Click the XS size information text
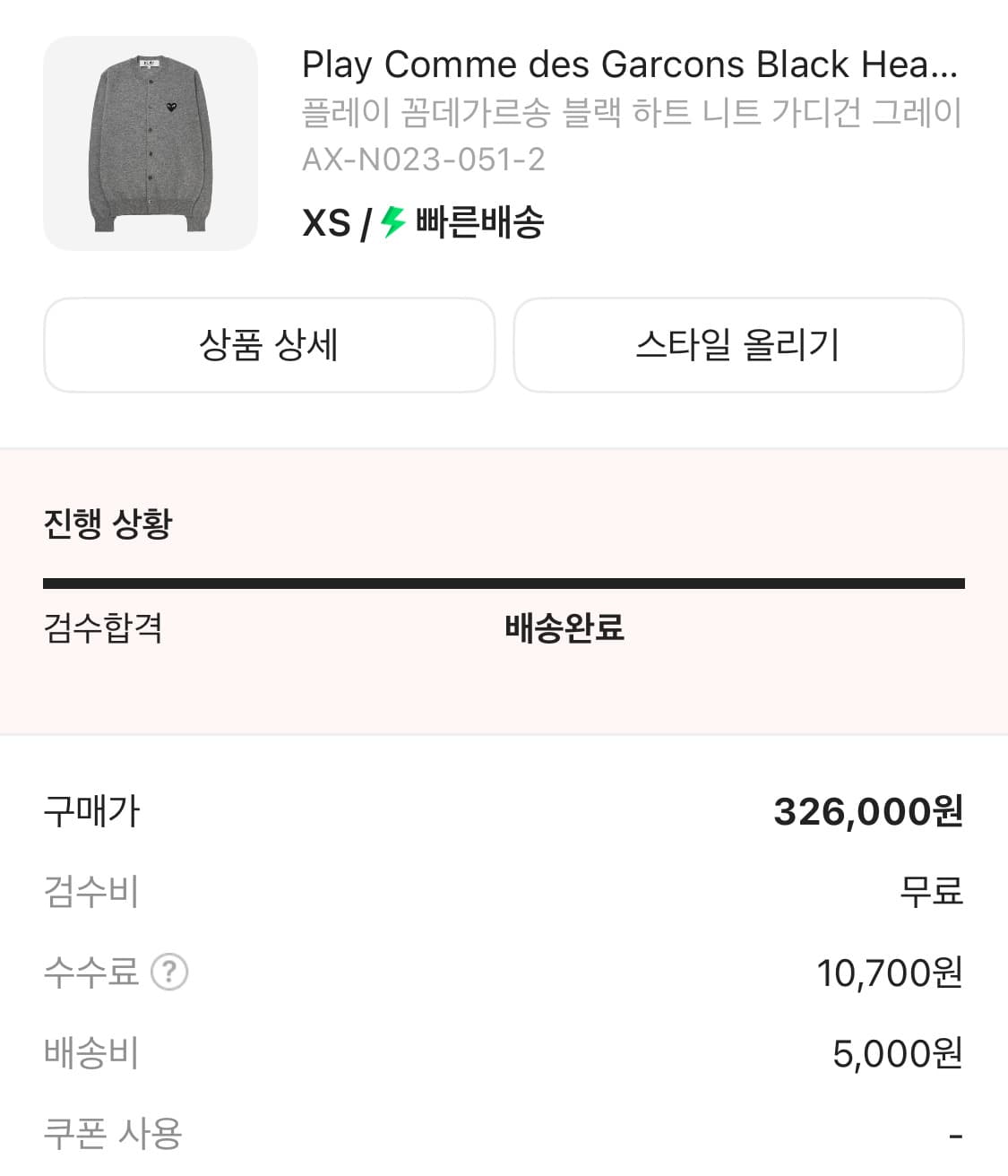Viewport: 1008px width, 1176px height. pos(327,222)
